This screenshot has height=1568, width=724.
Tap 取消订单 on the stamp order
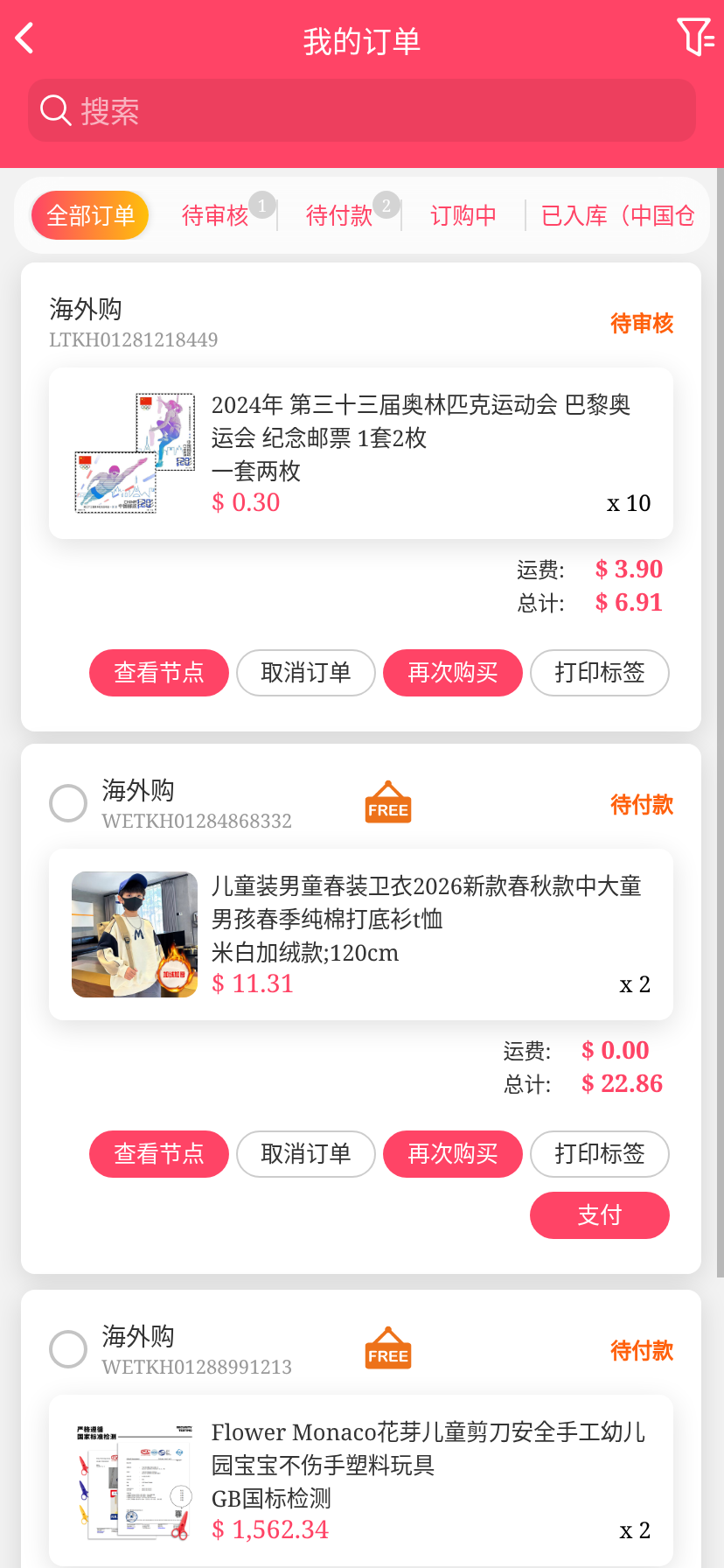(306, 673)
